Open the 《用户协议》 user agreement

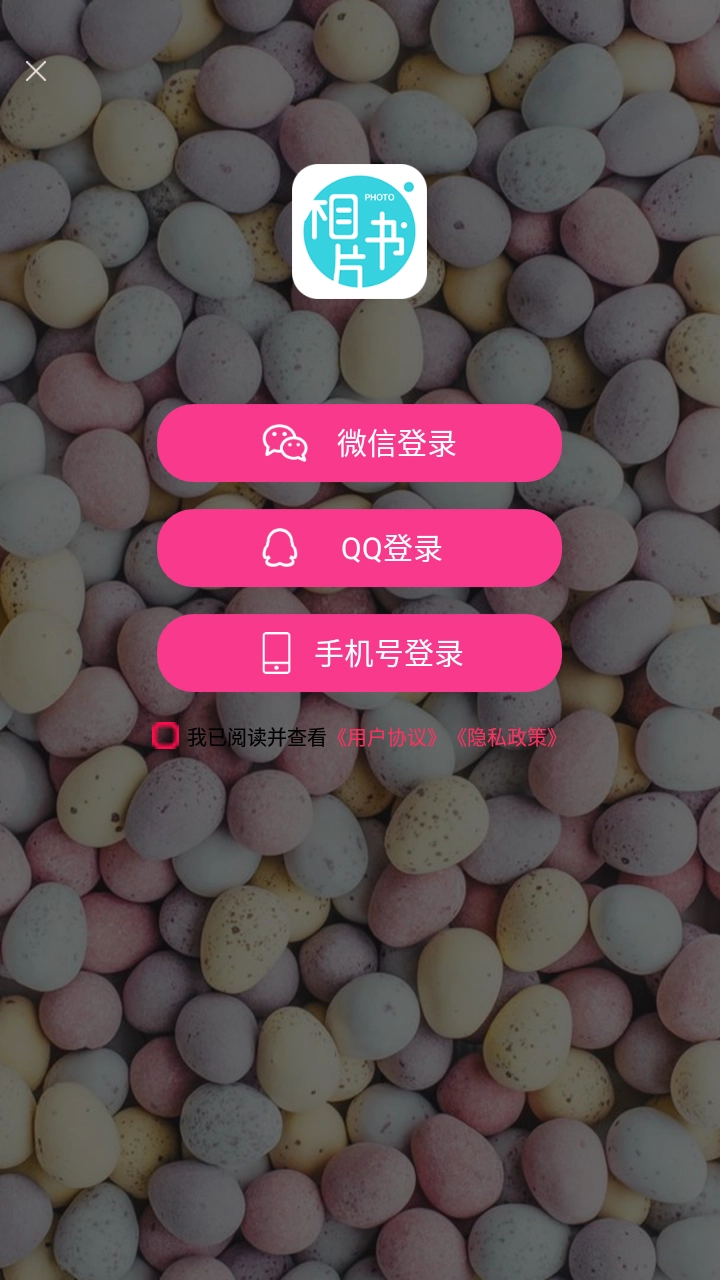click(x=386, y=736)
